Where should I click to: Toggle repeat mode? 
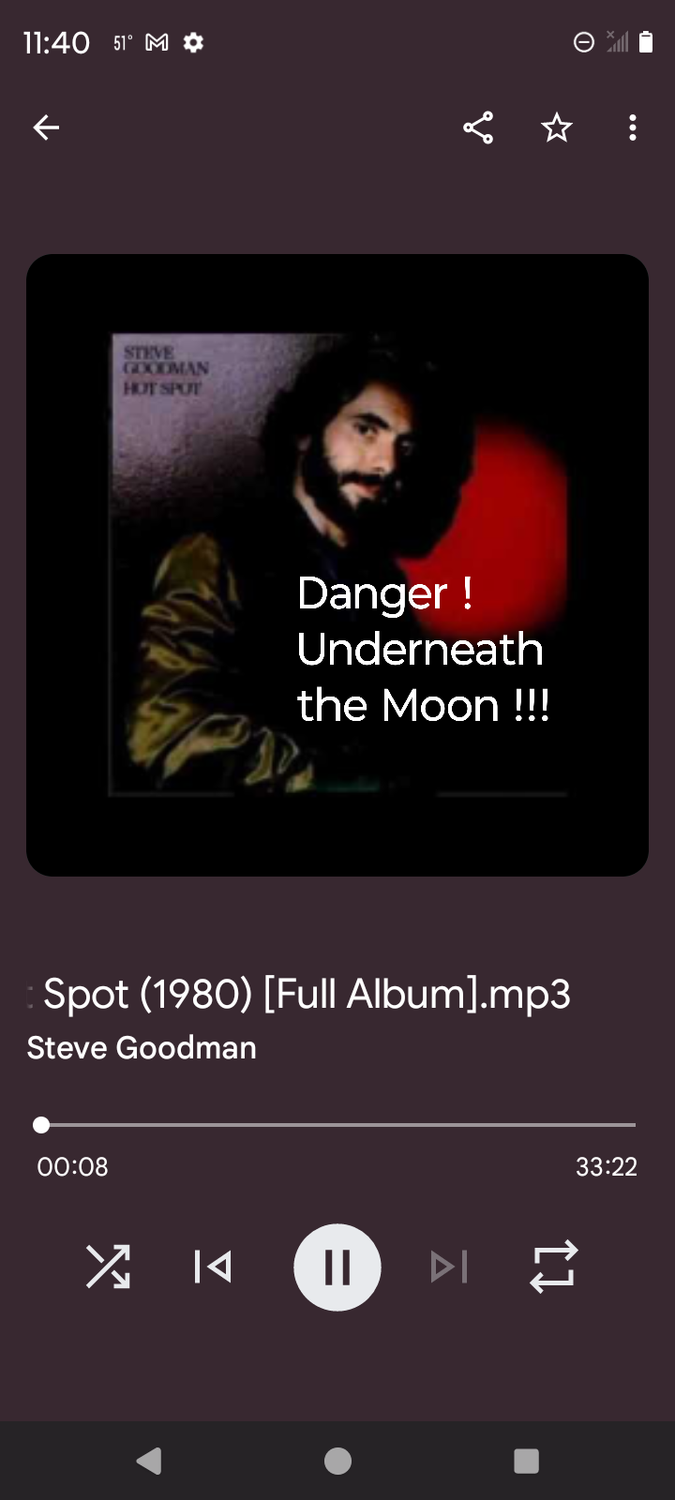(x=553, y=1267)
